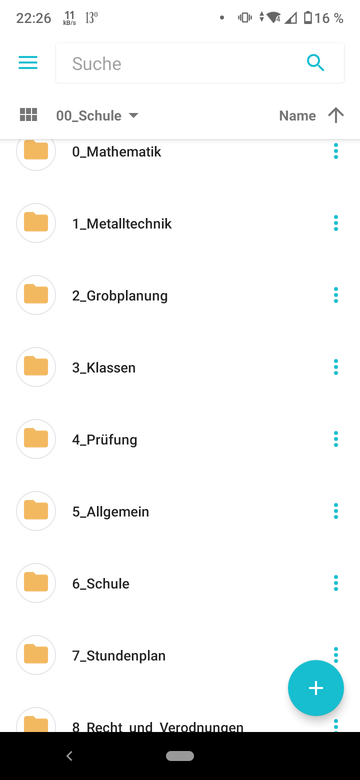
Task: Open options menu for 1_Metalltechnik
Action: click(336, 223)
